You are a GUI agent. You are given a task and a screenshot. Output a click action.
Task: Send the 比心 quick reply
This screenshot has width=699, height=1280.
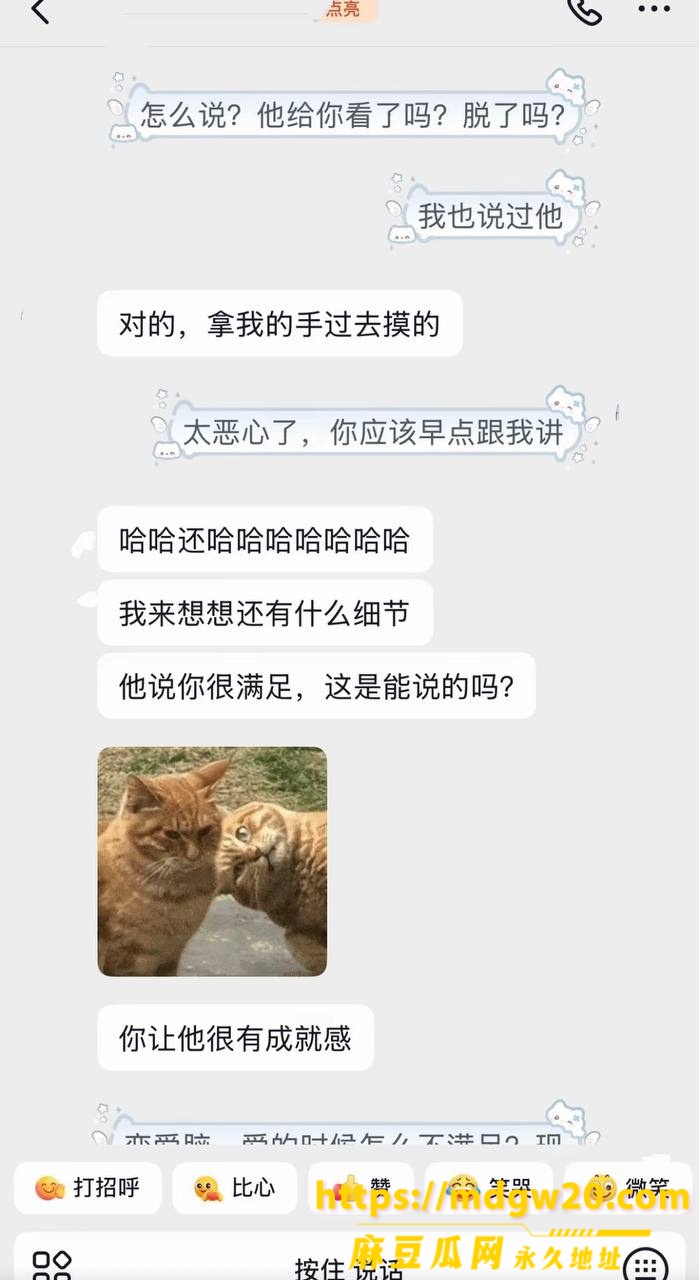point(234,1188)
